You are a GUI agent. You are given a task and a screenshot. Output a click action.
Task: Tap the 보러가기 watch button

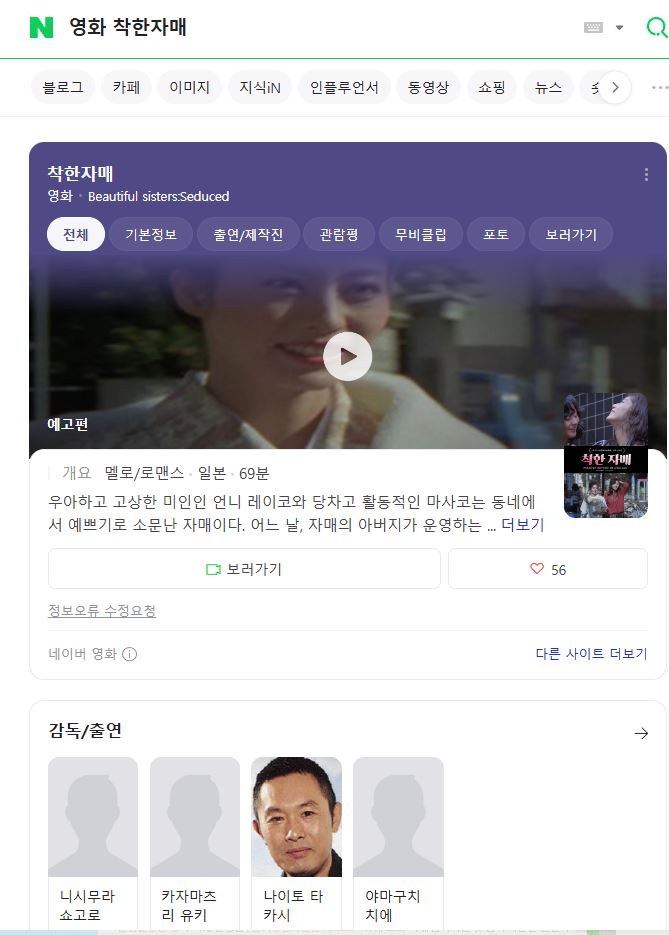click(x=244, y=569)
